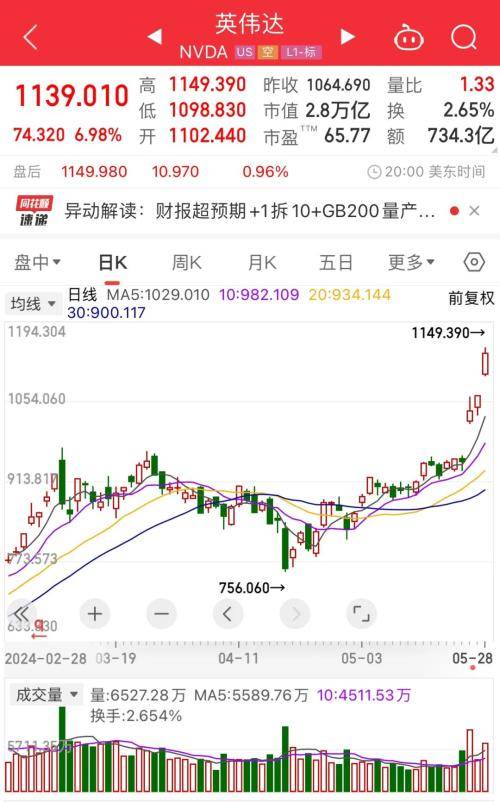Dismiss the 异动解读 banner
Viewport: 500px width, 802px height.
click(x=474, y=211)
